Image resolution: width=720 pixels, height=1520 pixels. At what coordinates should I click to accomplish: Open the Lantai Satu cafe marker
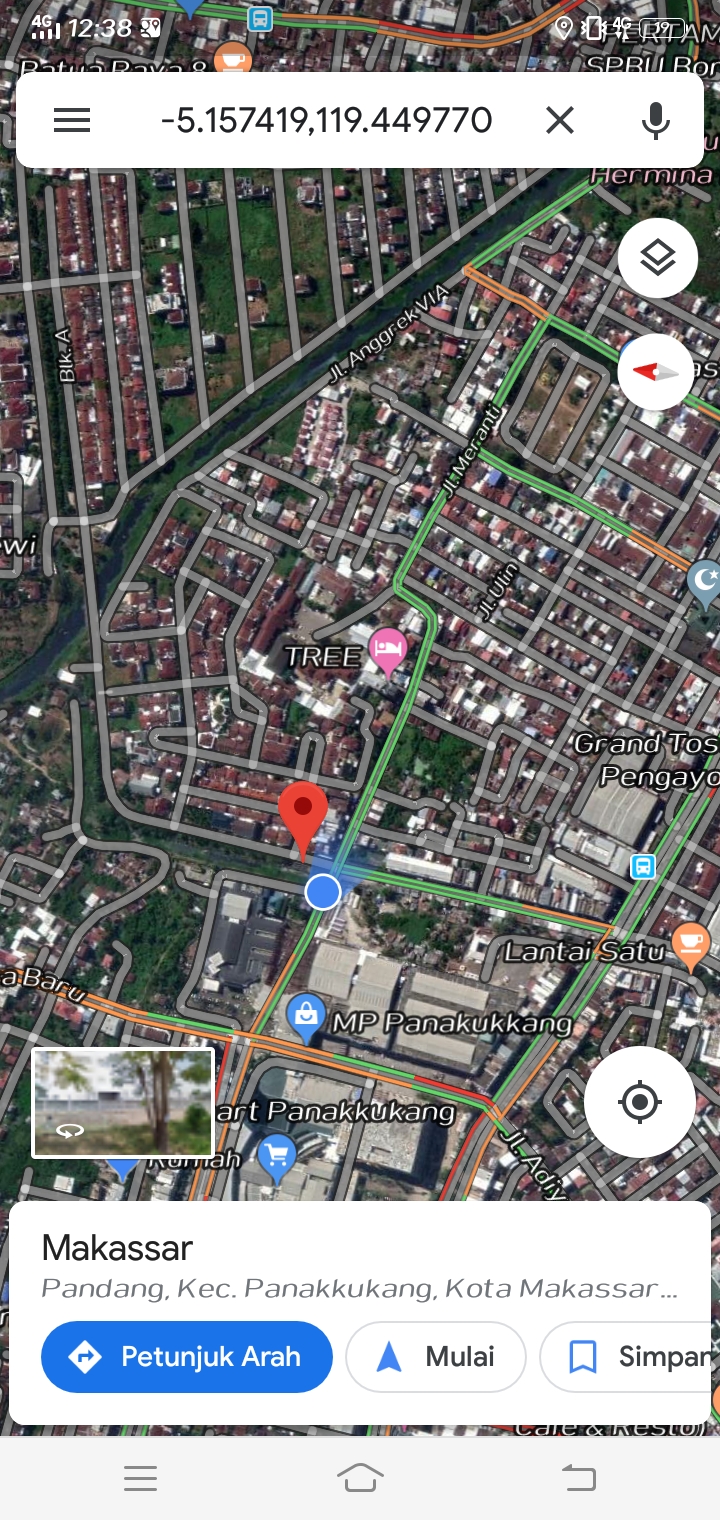click(x=690, y=946)
